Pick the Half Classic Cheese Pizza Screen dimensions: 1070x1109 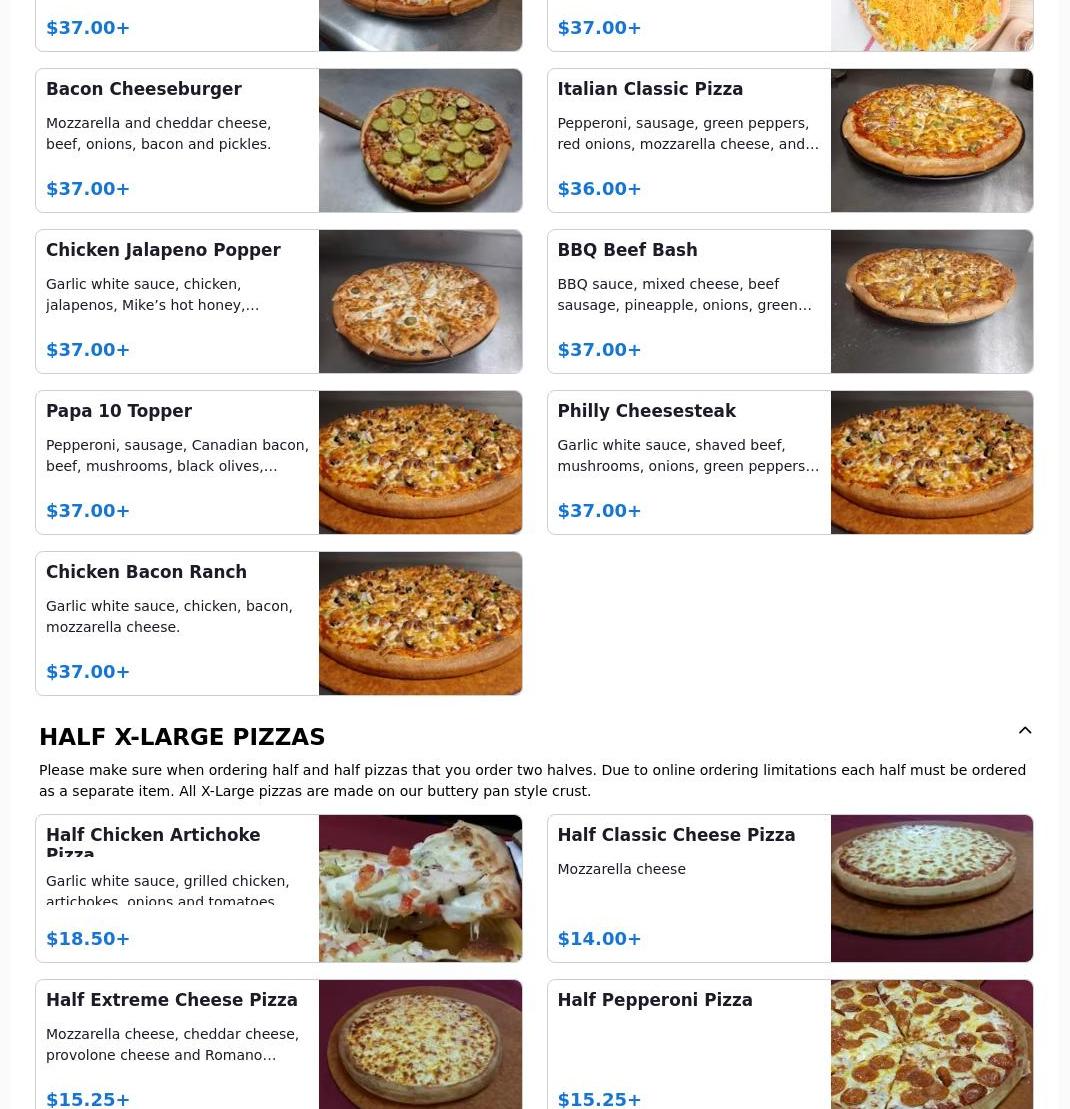tap(789, 888)
